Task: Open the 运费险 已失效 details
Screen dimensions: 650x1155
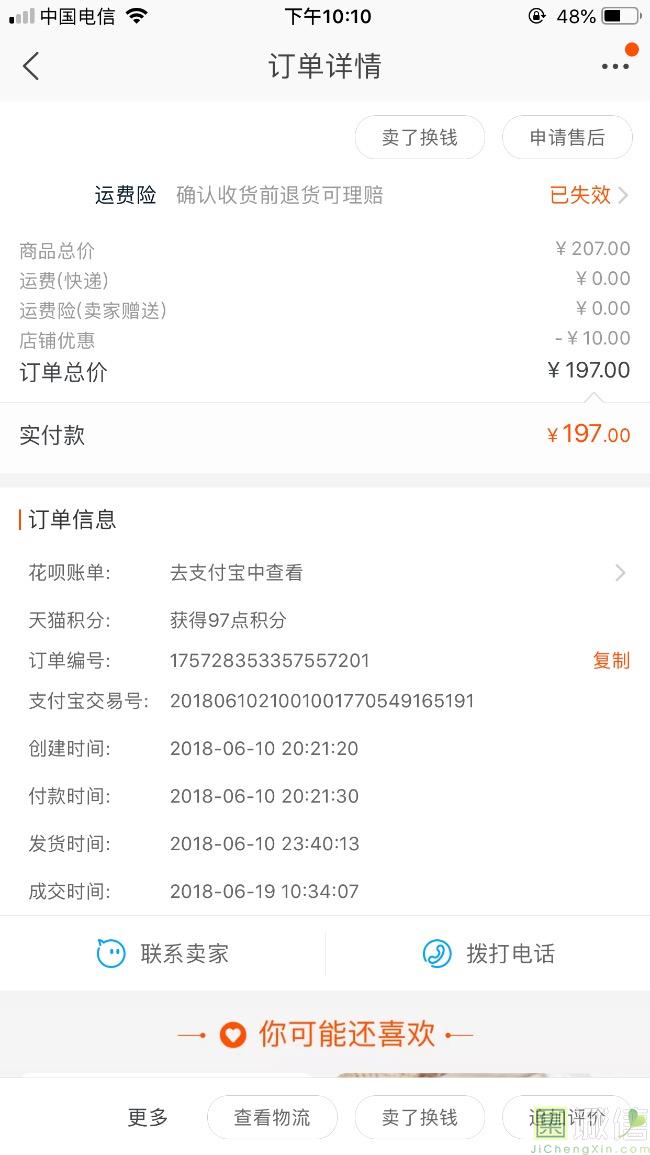Action: pos(588,195)
